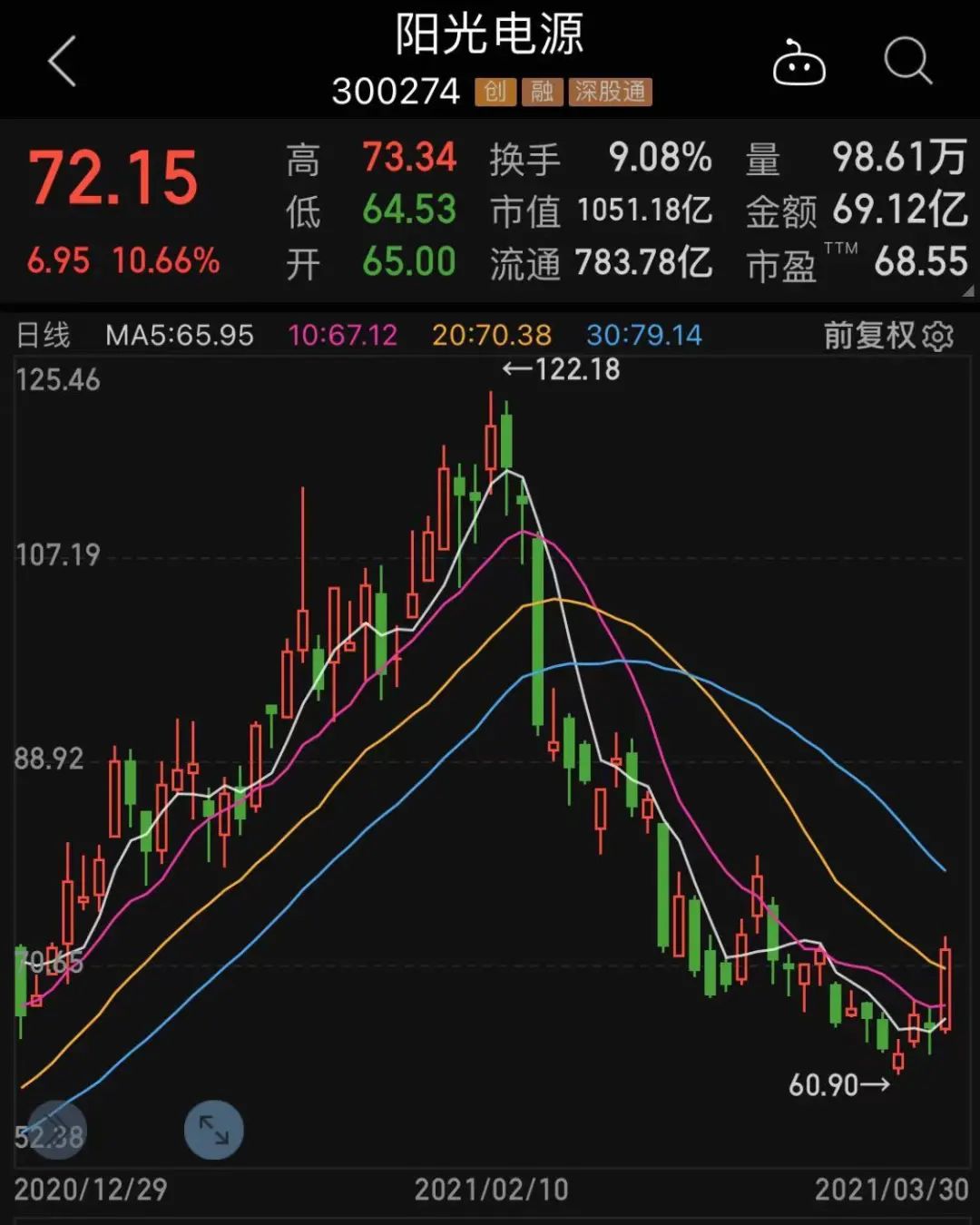Screen dimensions: 980x1225
Task: Toggle the MA10 moving average line
Action: [348, 335]
